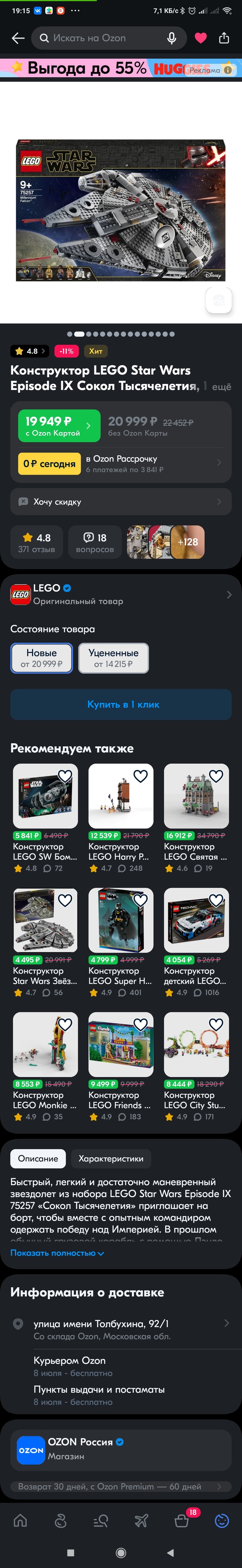Tap Купить в 1 клик

click(121, 704)
